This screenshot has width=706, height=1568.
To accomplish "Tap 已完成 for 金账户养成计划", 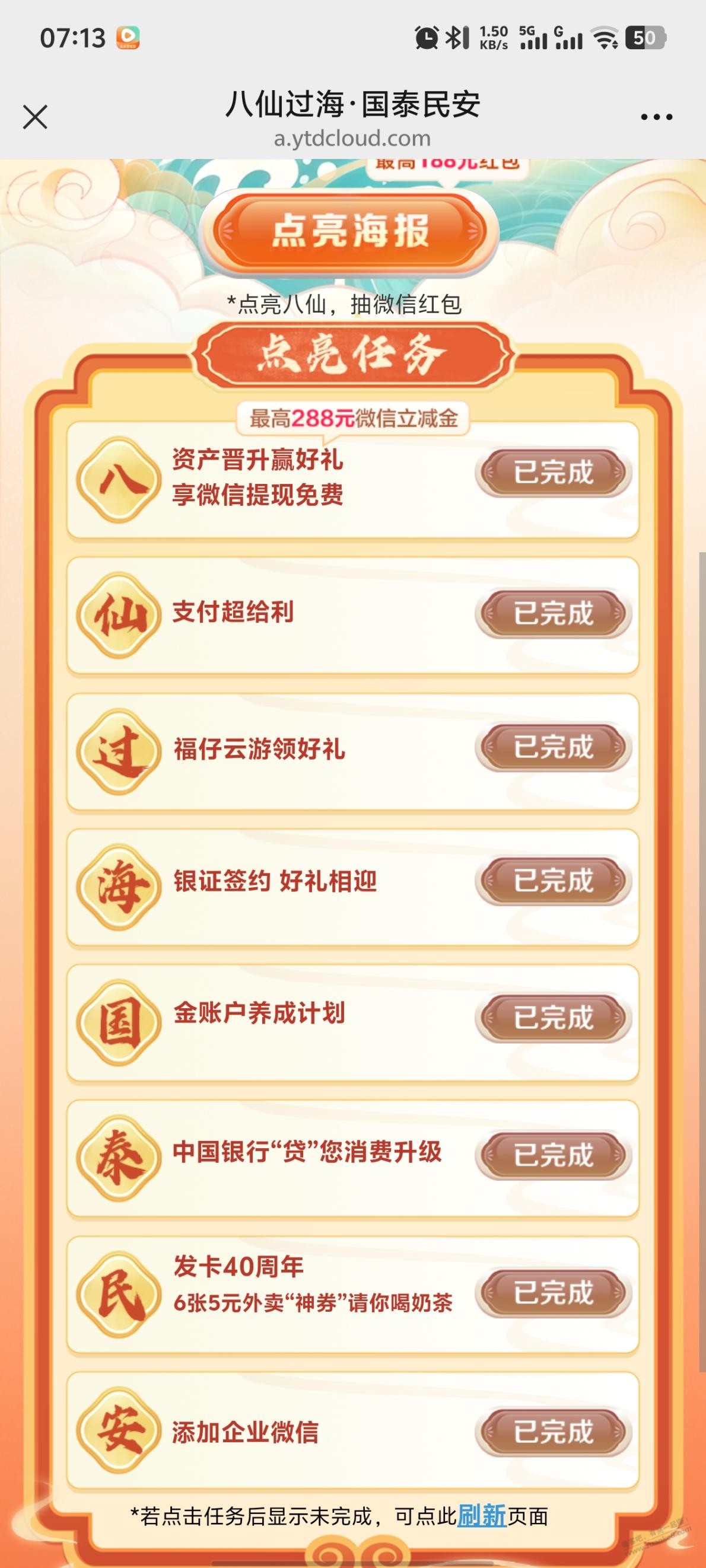I will pos(553,1017).
